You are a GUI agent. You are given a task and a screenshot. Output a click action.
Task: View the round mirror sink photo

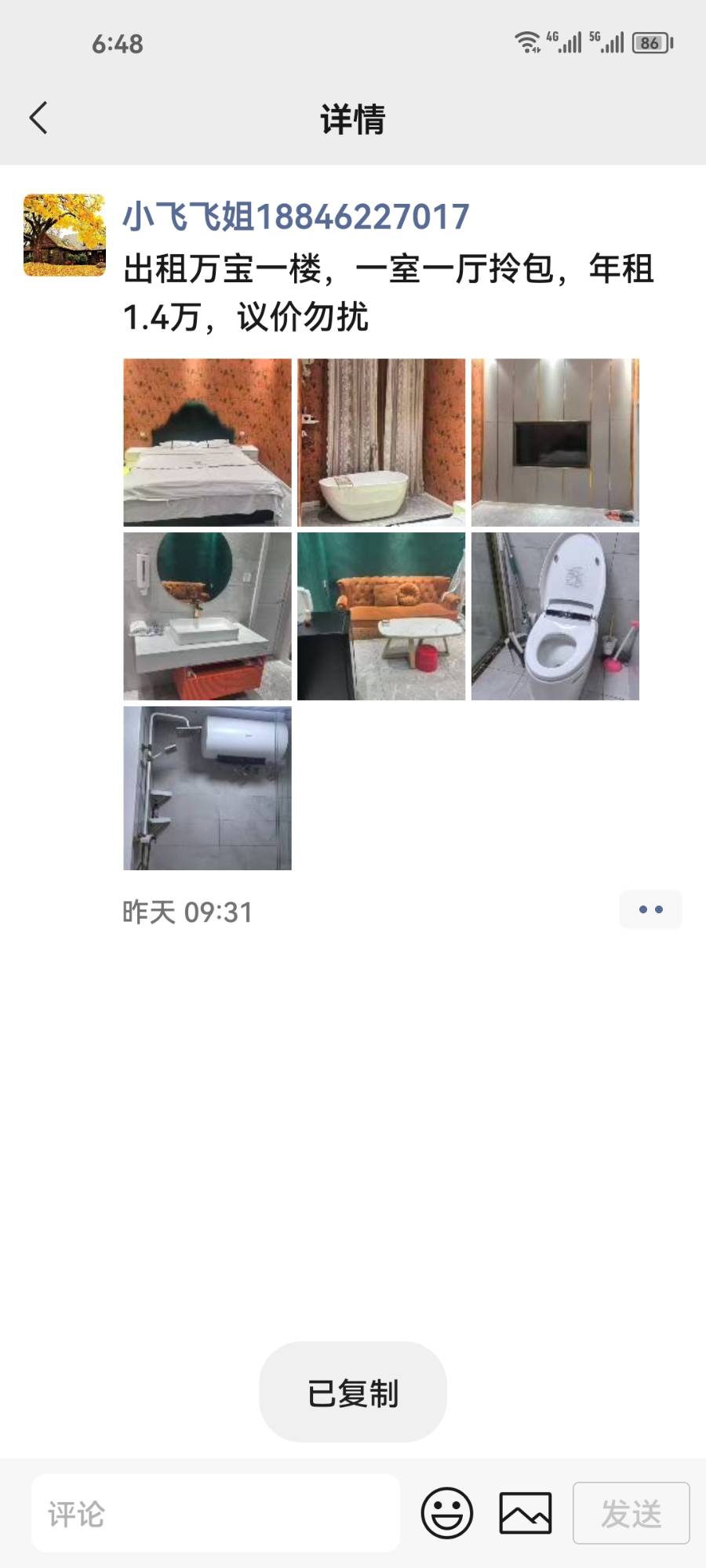click(x=207, y=616)
